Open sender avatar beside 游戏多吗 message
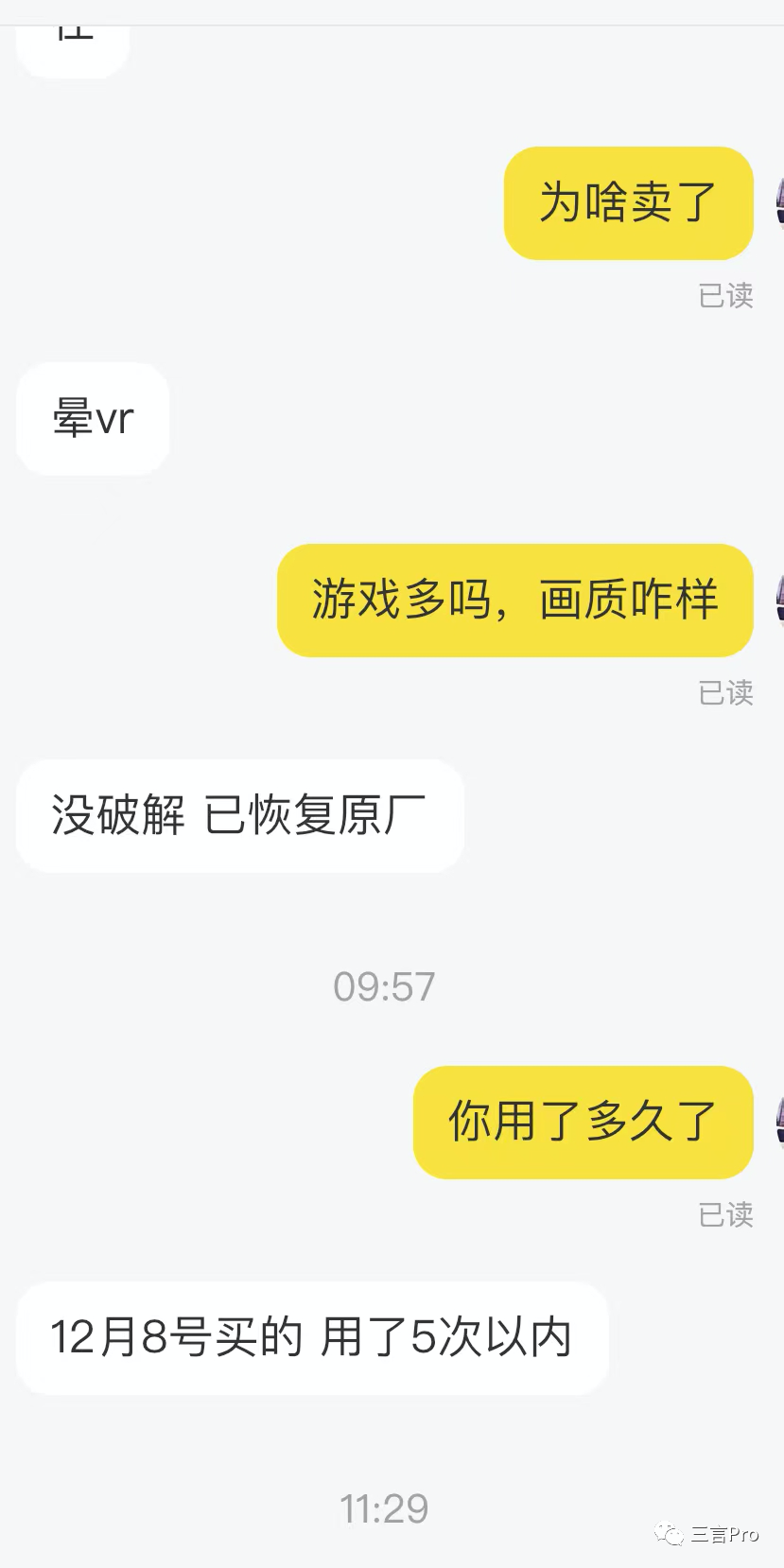784x1568 pixels. coord(779,600)
